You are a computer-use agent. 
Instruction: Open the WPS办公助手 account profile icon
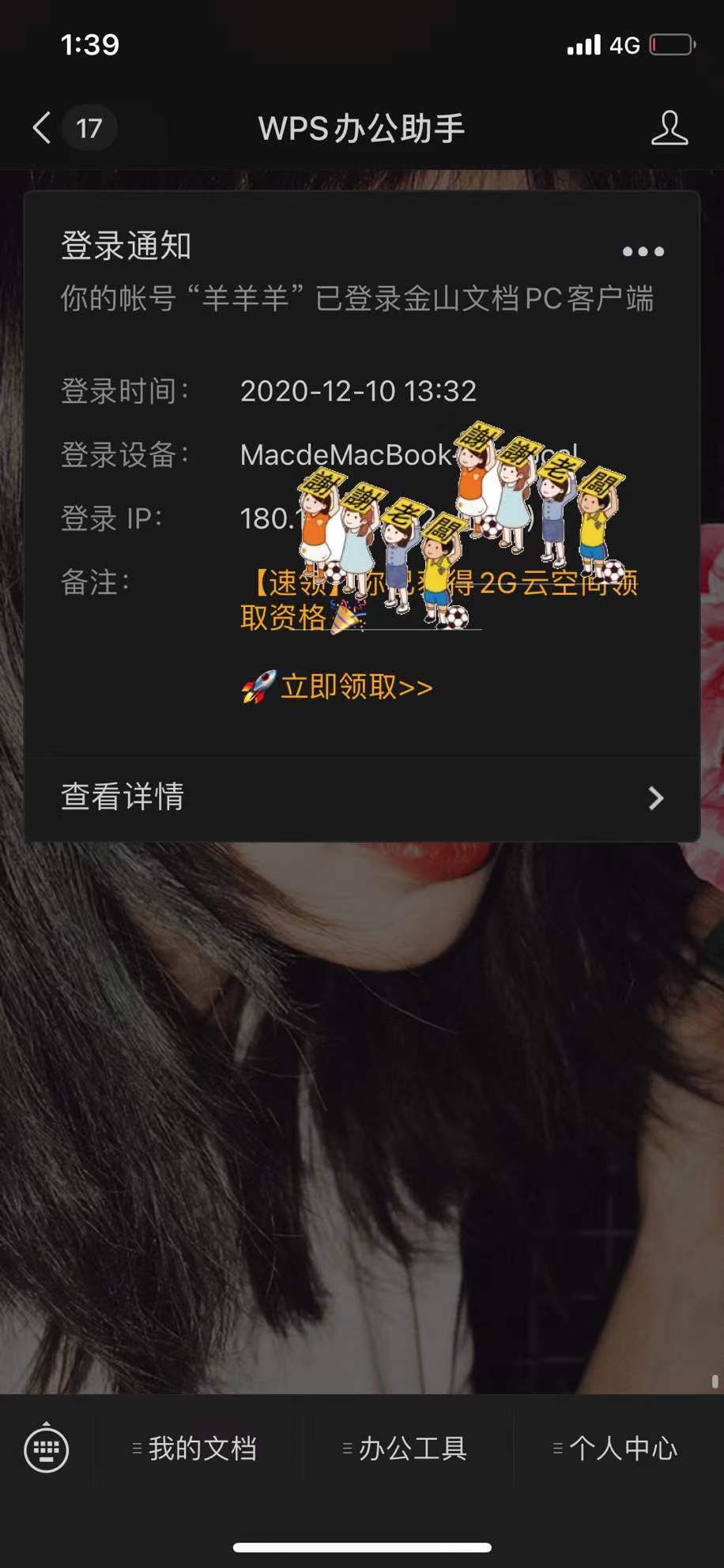point(669,128)
